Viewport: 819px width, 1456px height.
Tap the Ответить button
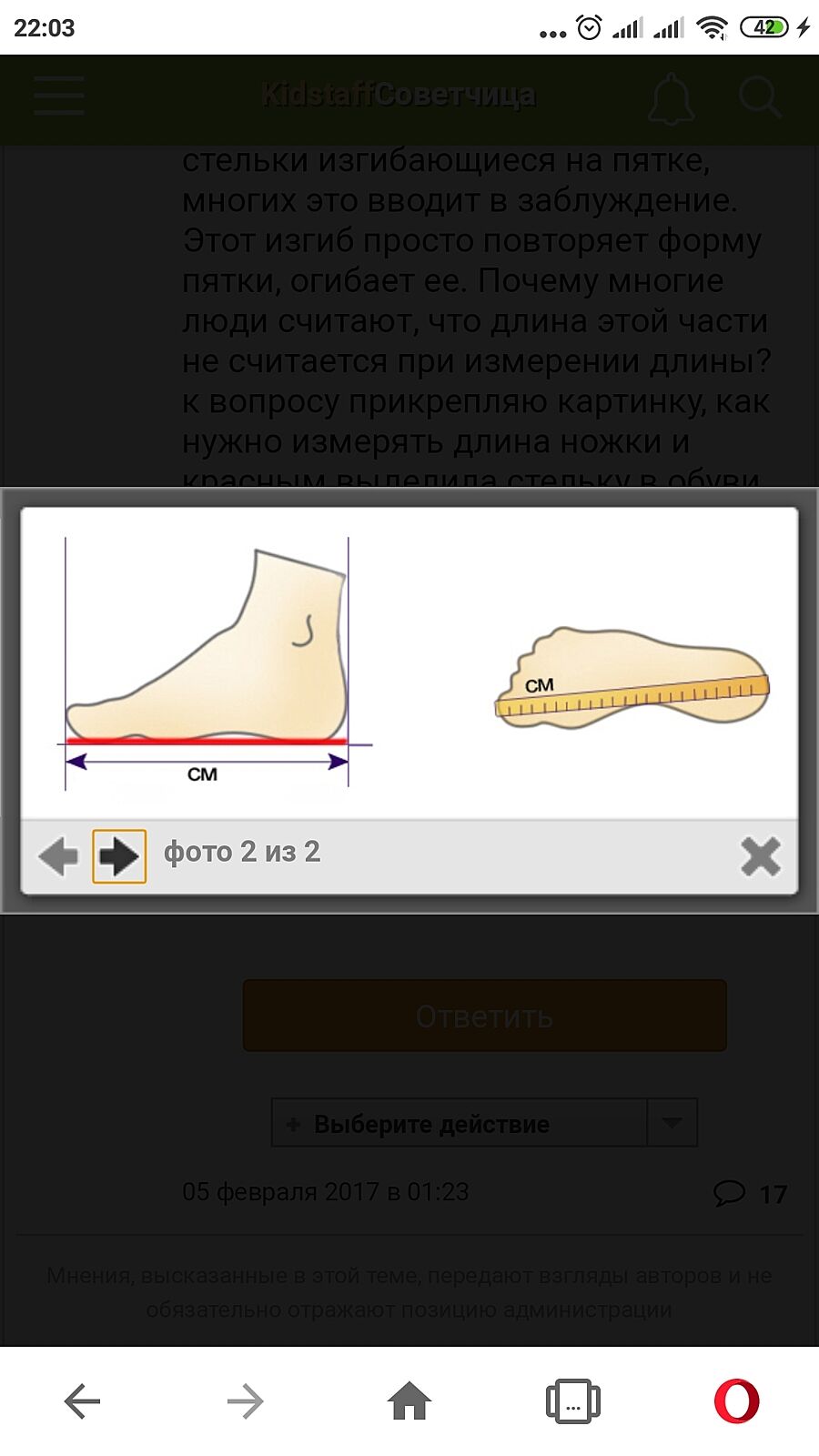tap(484, 1016)
